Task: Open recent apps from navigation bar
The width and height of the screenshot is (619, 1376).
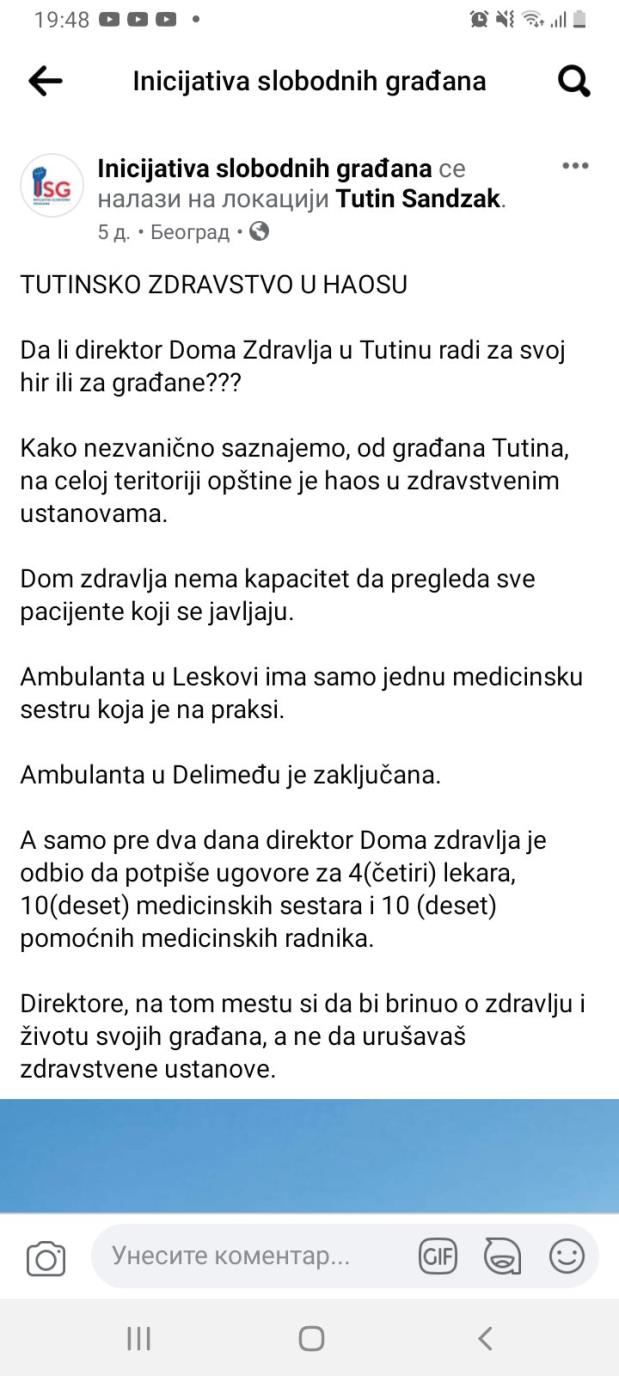Action: click(138, 1339)
